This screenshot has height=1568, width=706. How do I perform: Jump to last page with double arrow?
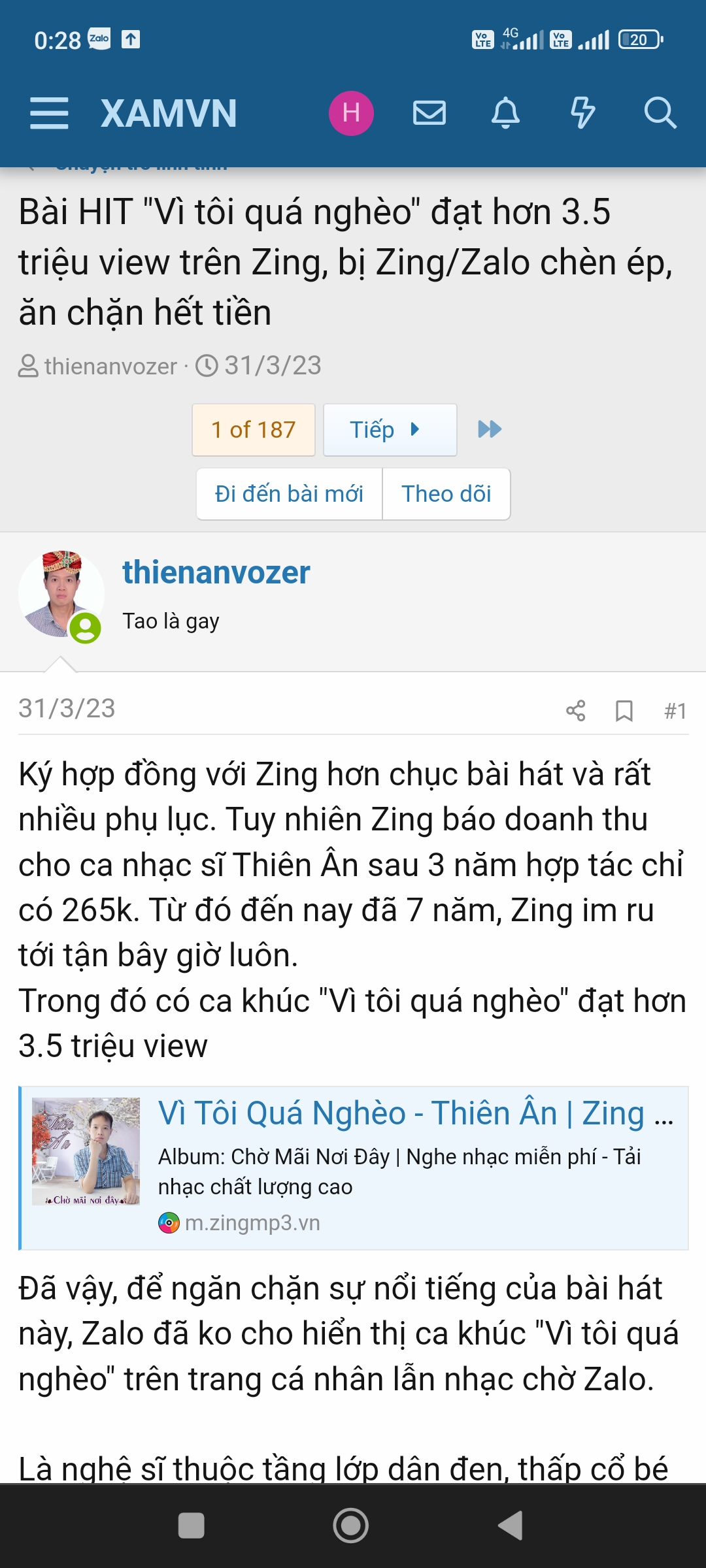click(490, 429)
